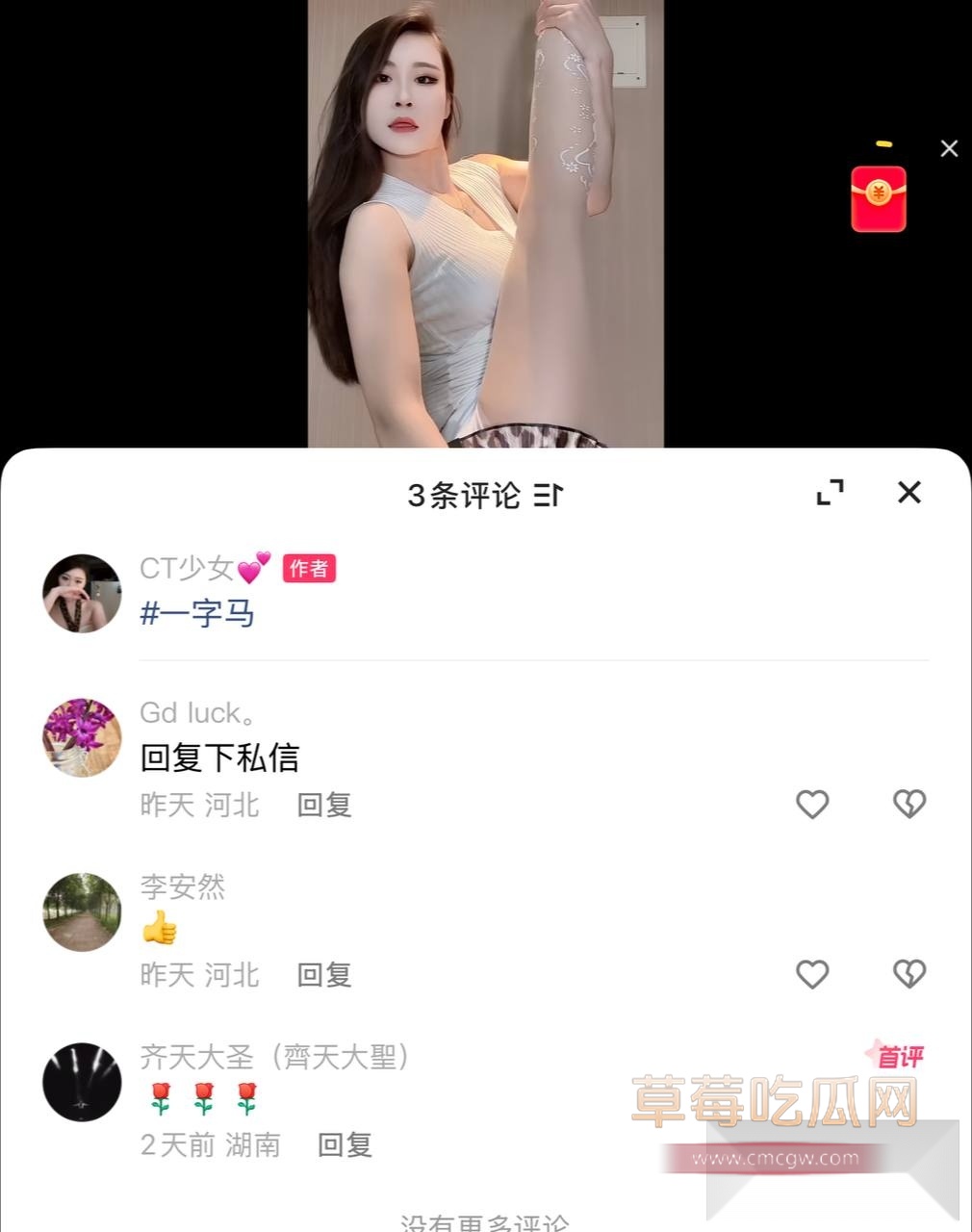Reply to 李安然's comment
Viewport: 972px width, 1232px height.
pos(324,975)
